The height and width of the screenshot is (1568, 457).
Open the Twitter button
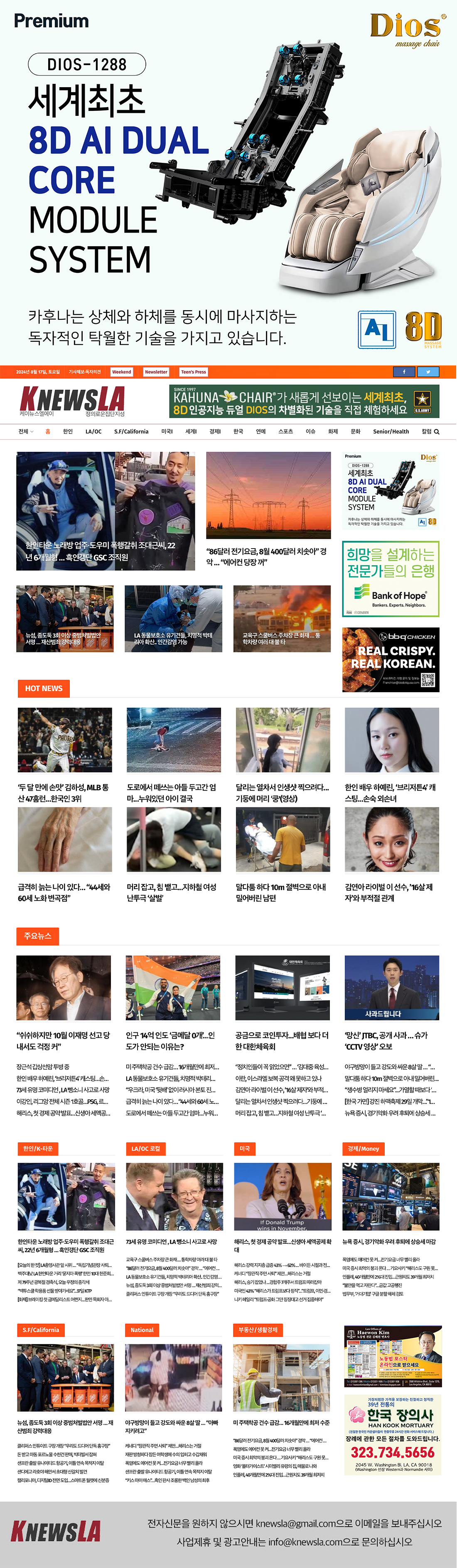click(x=428, y=372)
